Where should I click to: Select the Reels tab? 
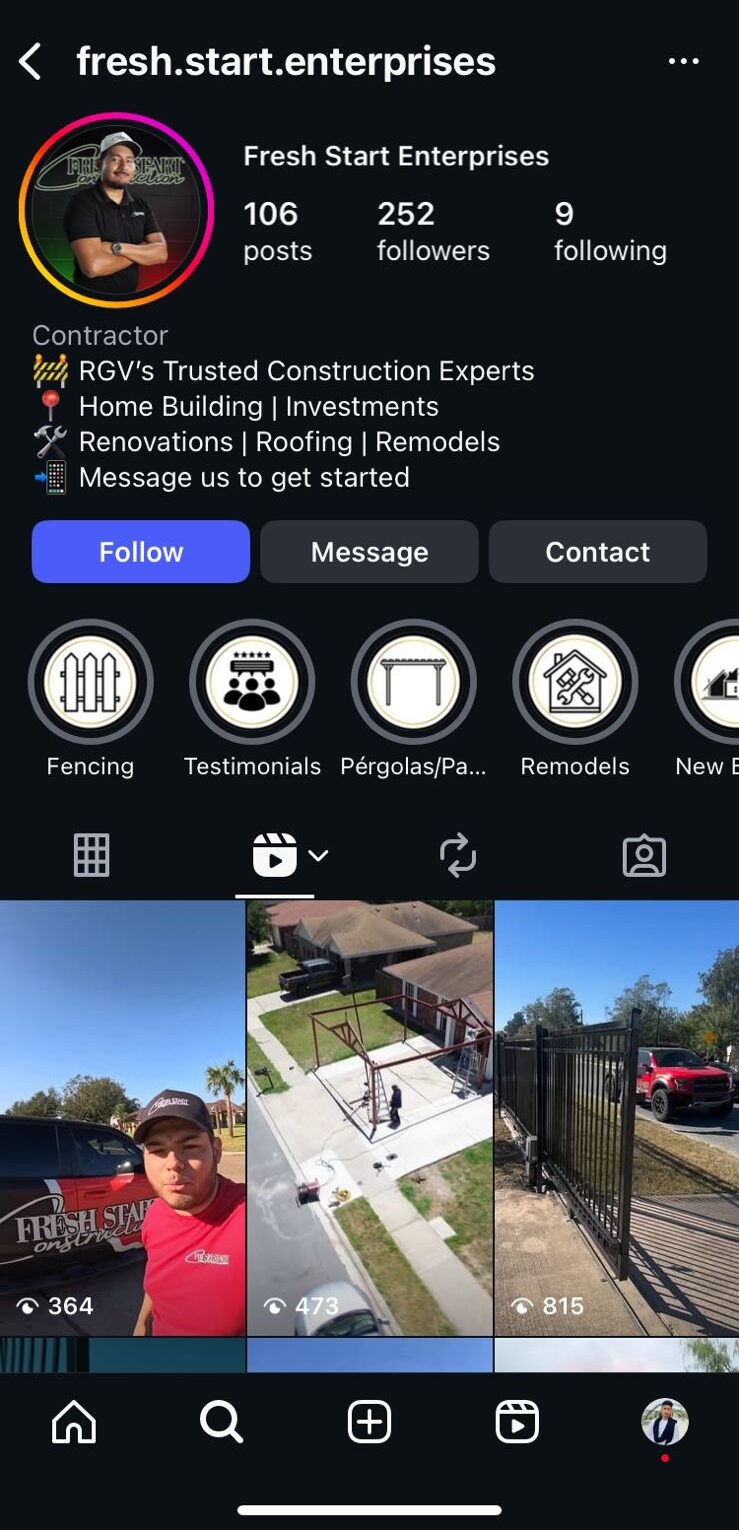point(275,856)
